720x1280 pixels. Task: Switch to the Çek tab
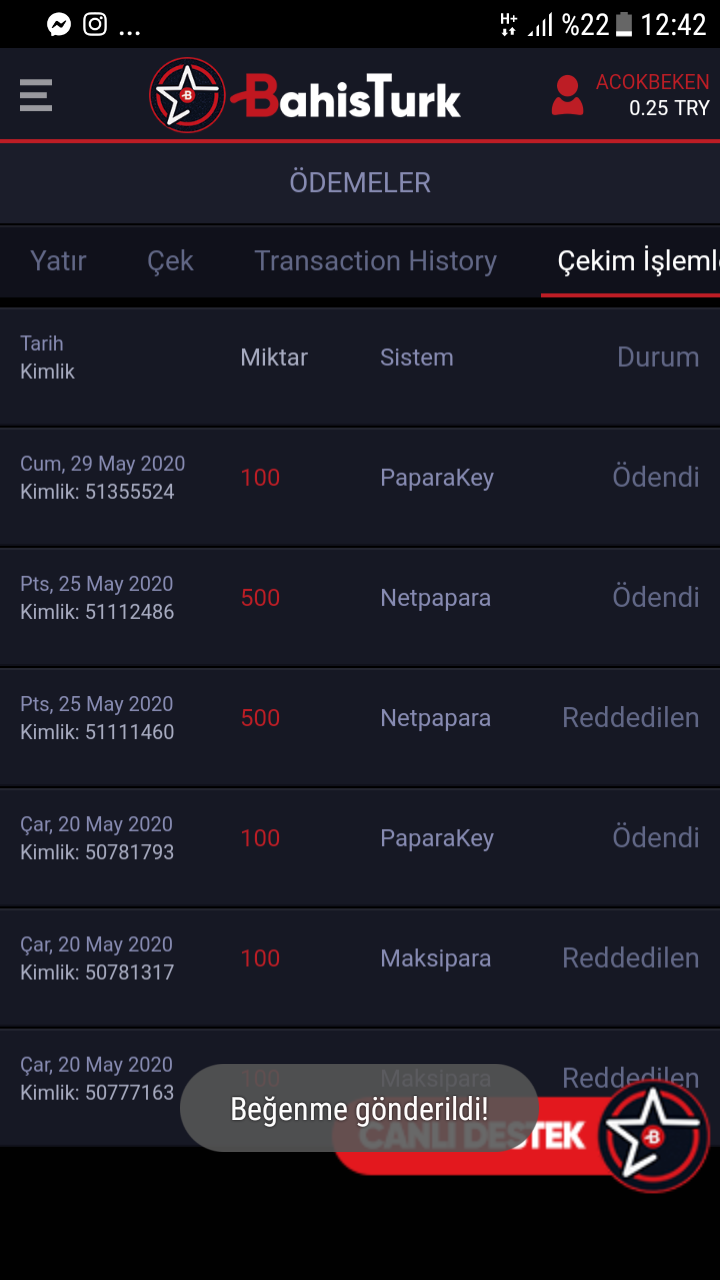170,261
